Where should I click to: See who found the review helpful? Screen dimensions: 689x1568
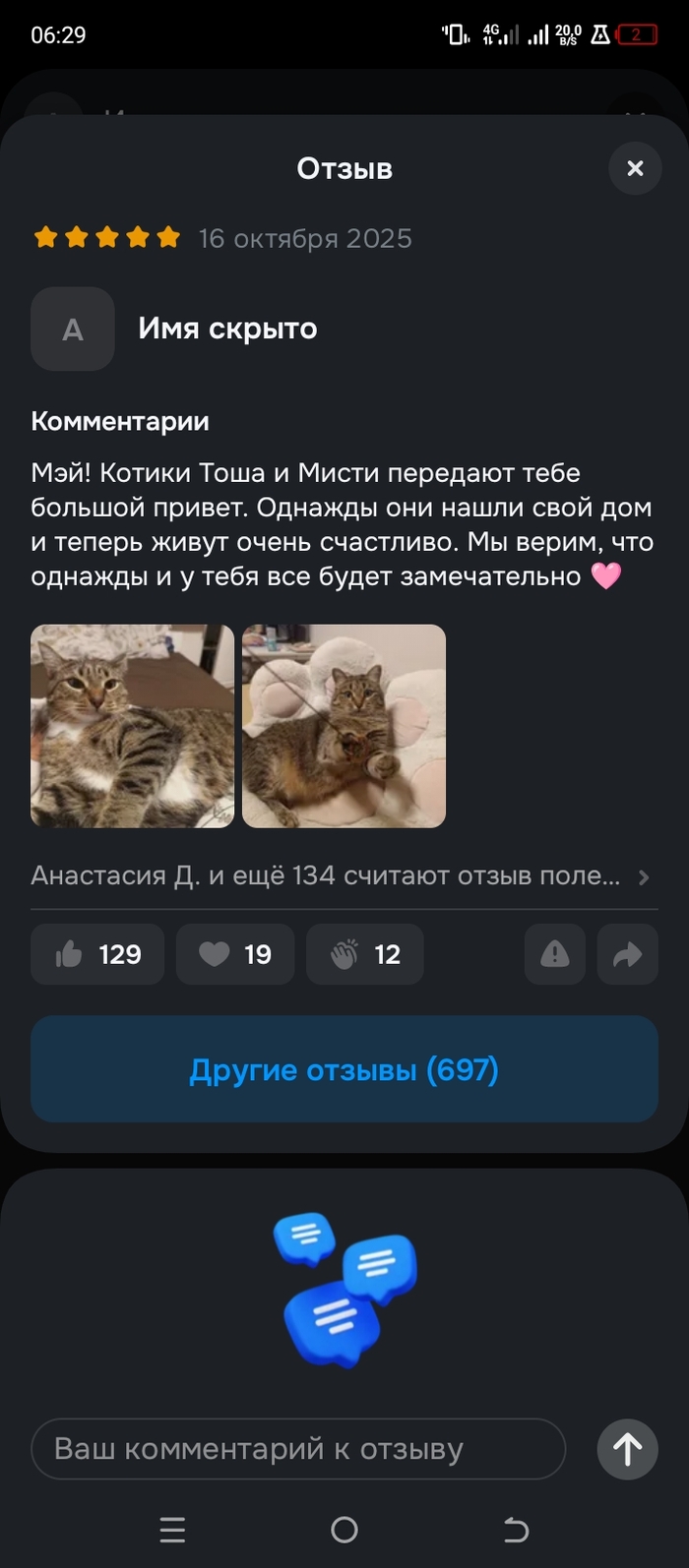(x=340, y=875)
